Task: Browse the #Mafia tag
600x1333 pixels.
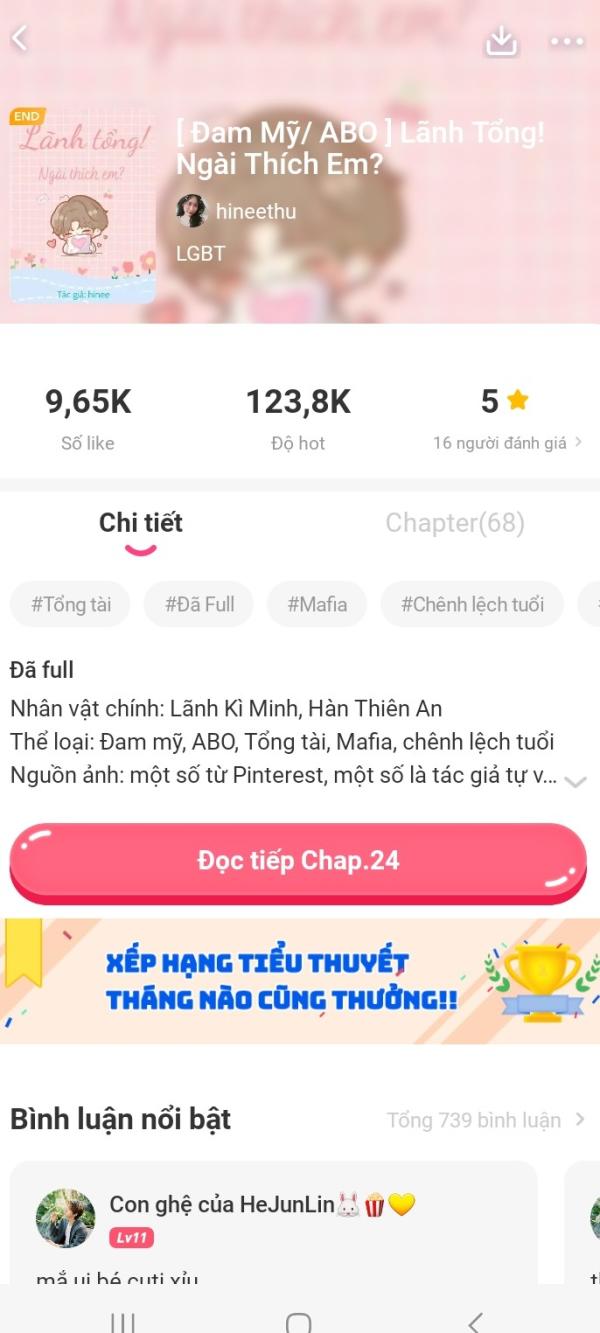Action: pyautogui.click(x=317, y=604)
